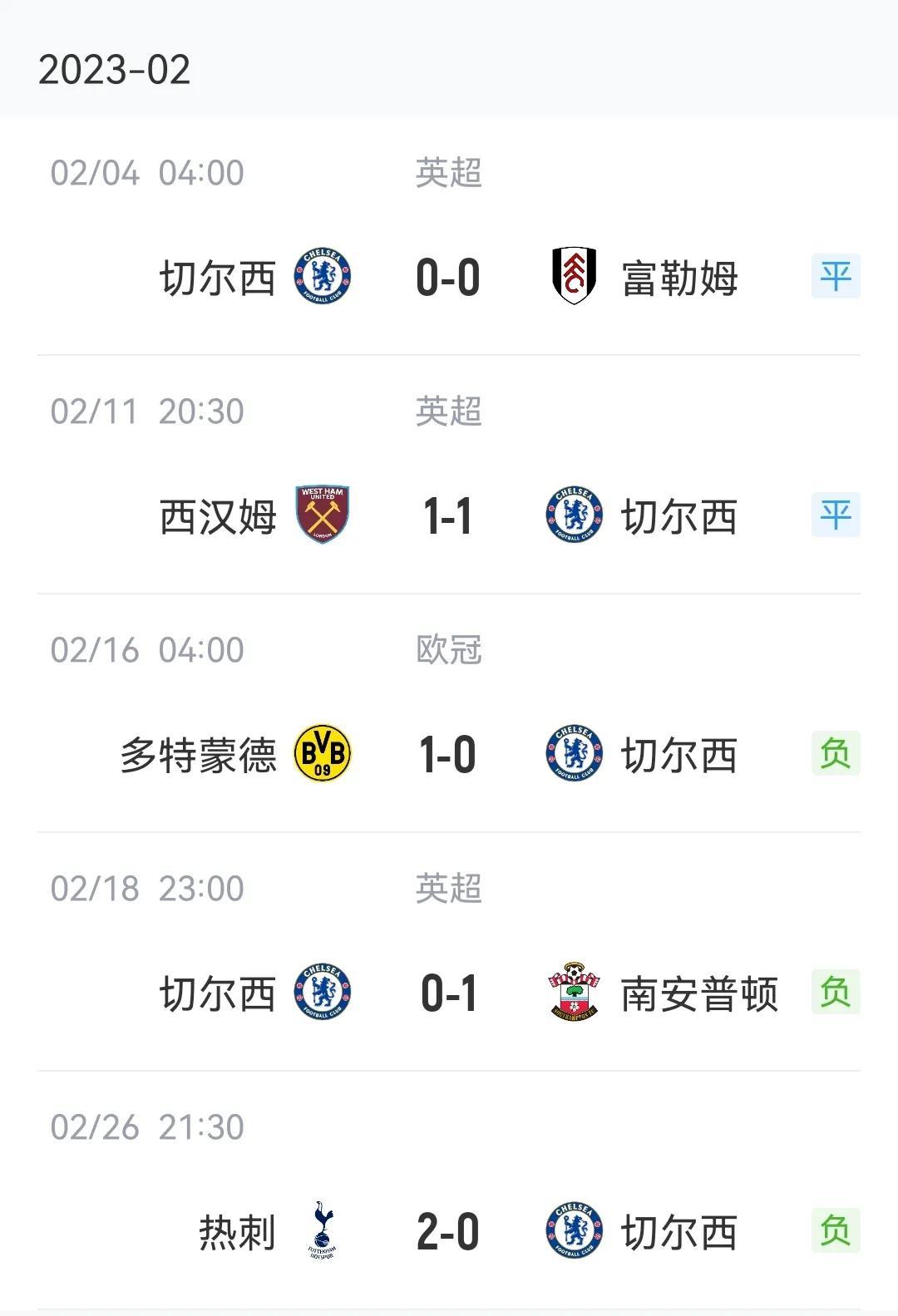Open the Chelsea vs Fulham 0-0 match
This screenshot has height=1316, width=898.
click(x=448, y=277)
